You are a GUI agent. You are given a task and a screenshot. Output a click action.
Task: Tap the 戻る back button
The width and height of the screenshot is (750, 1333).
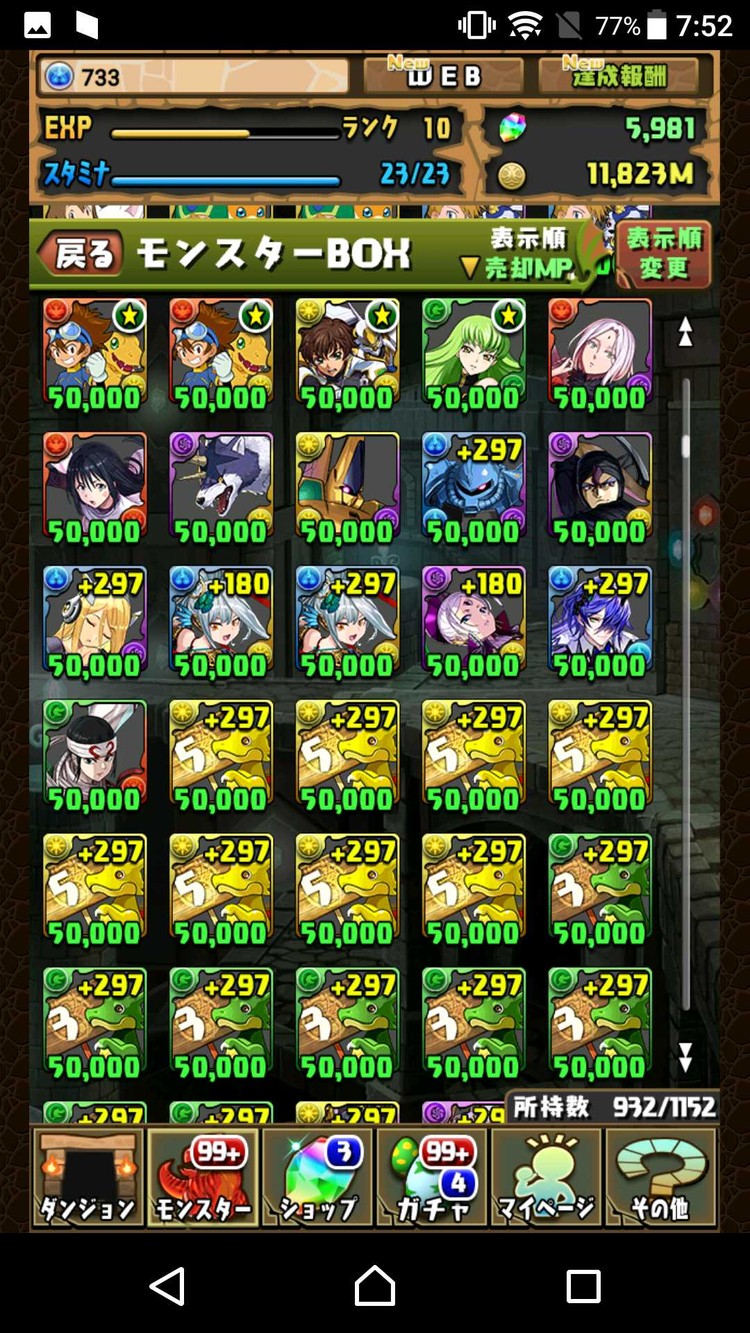pyautogui.click(x=82, y=255)
